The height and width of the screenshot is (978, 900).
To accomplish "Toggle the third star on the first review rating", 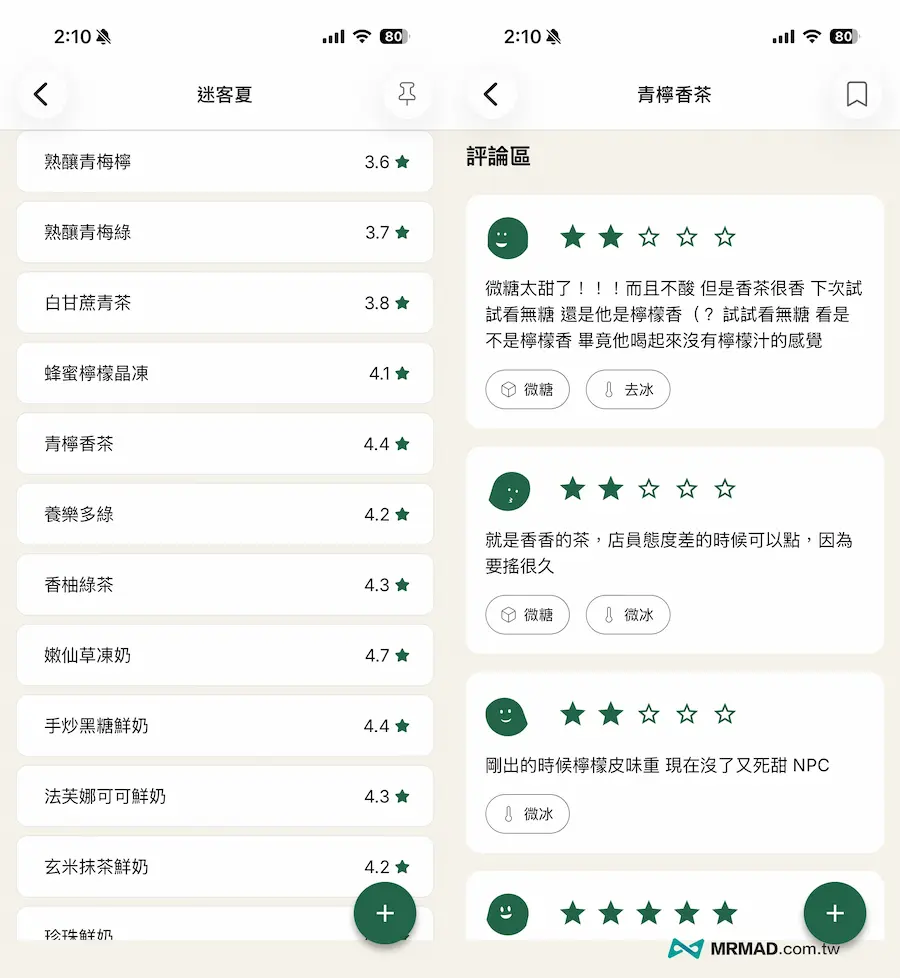I will point(649,237).
